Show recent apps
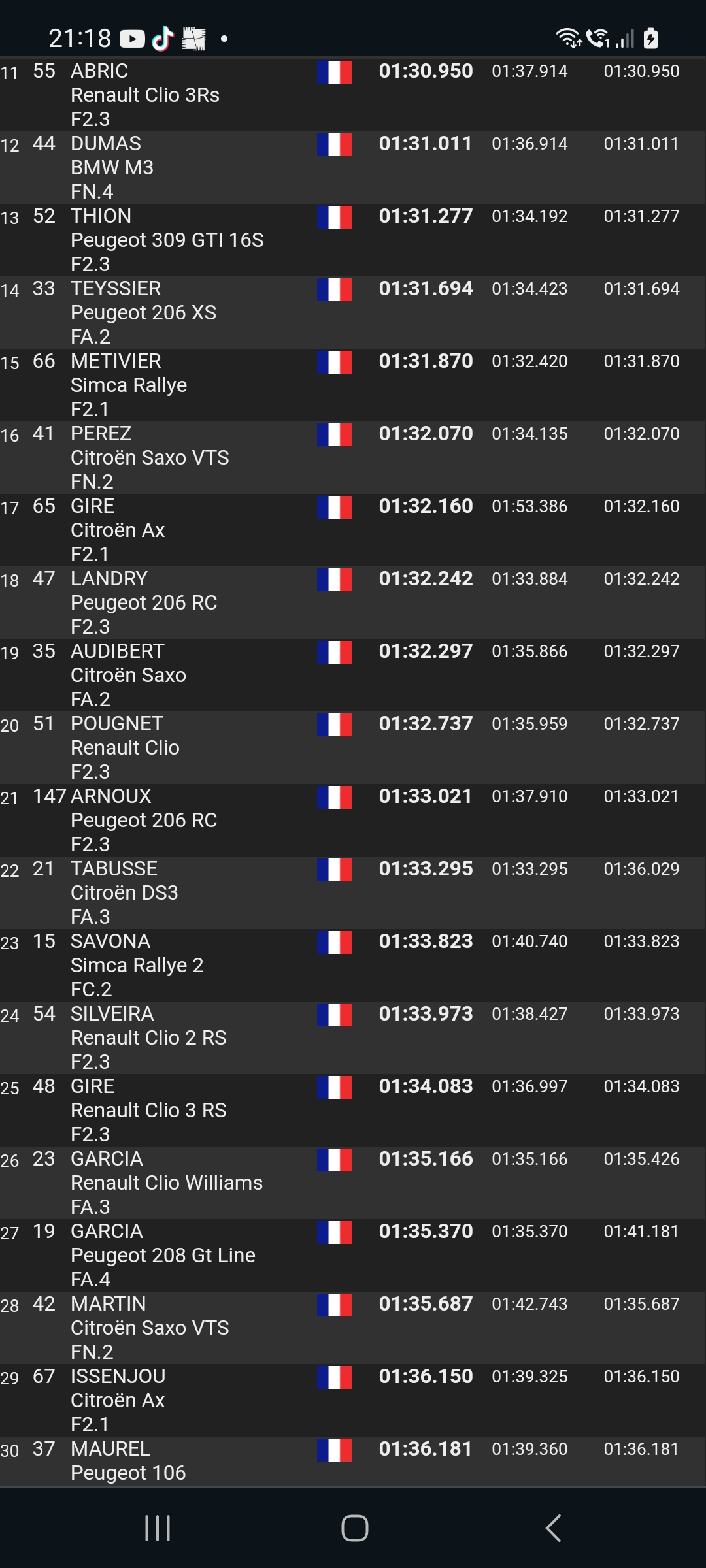The height and width of the screenshot is (1568, 706). 158,1528
